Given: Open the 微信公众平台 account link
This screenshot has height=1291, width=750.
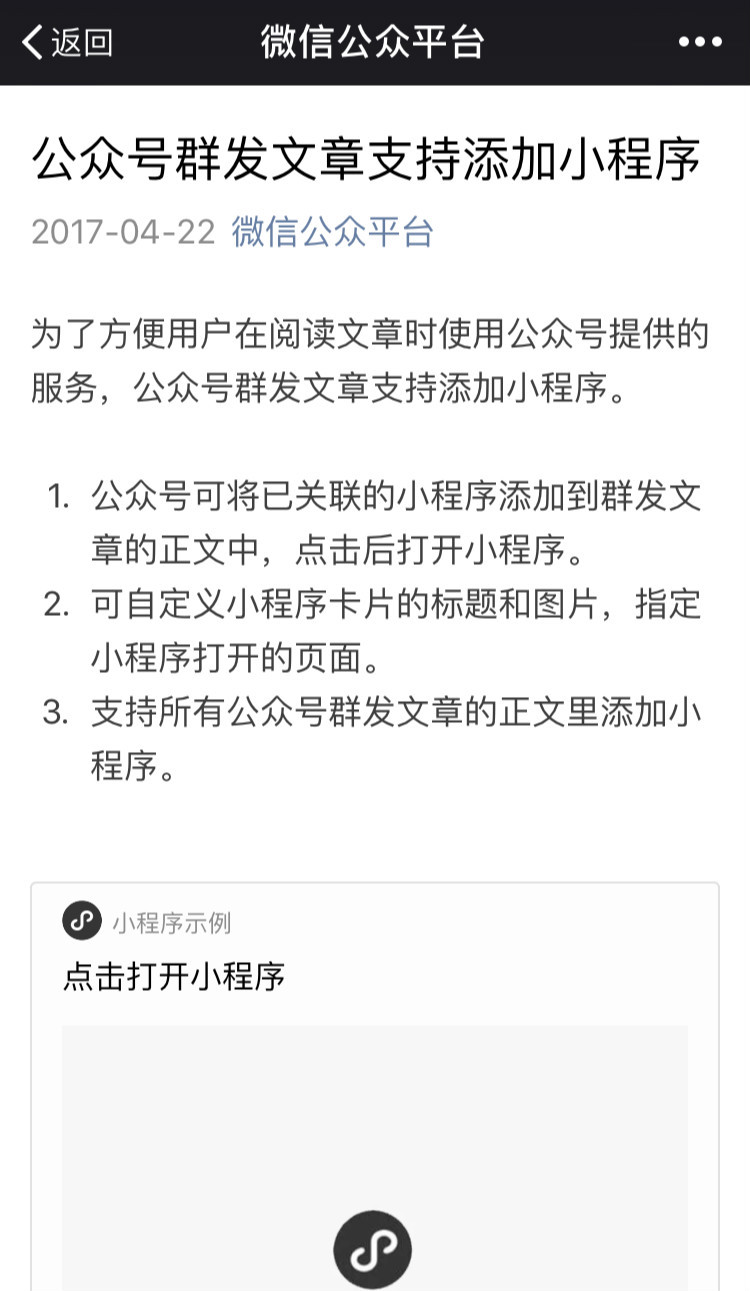Looking at the screenshot, I should click(x=332, y=231).
